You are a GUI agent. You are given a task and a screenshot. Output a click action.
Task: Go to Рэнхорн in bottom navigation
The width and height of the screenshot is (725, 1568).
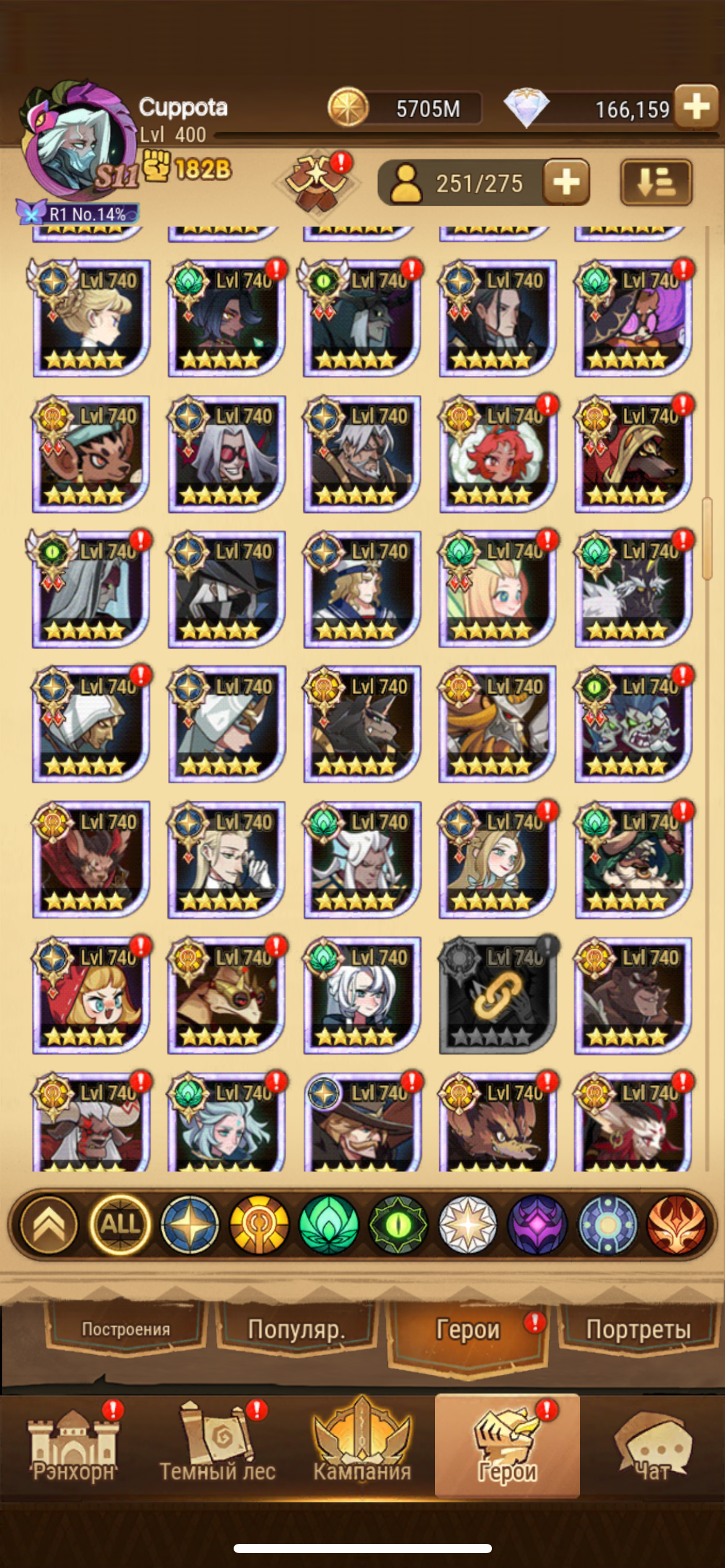tap(73, 1444)
